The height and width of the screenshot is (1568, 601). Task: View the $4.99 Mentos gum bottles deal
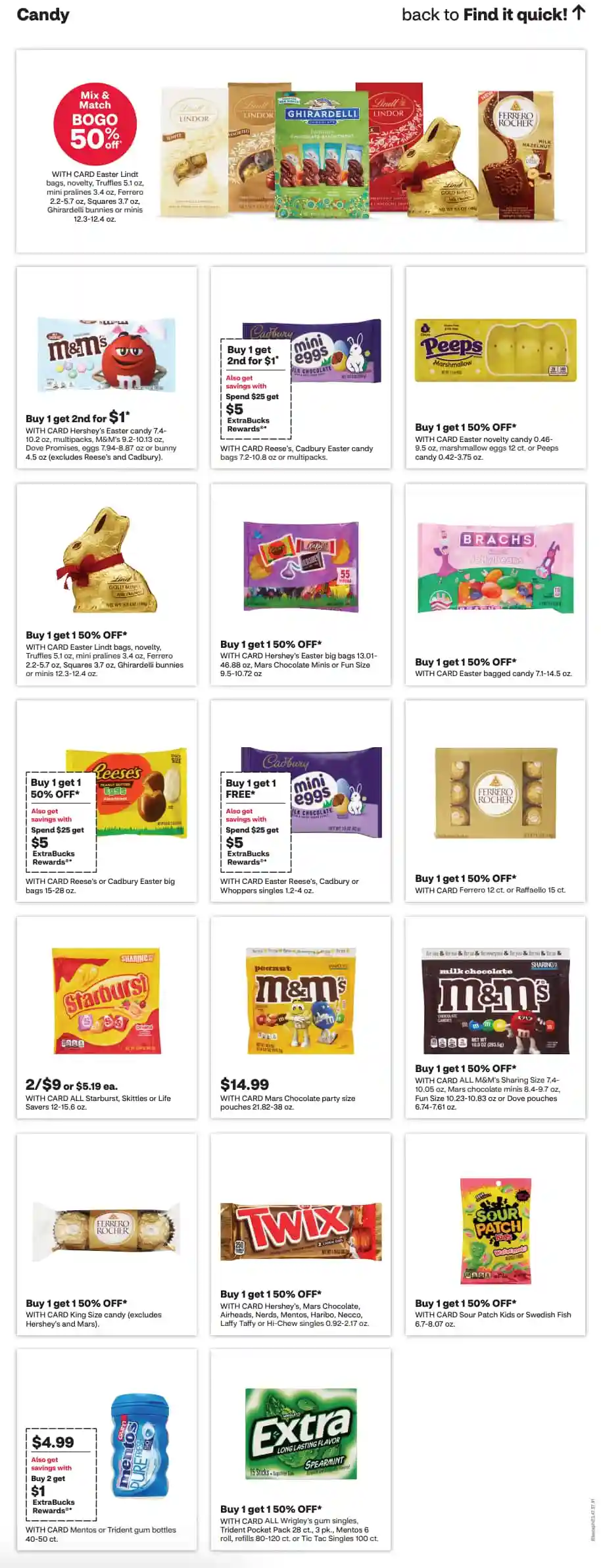click(107, 1449)
